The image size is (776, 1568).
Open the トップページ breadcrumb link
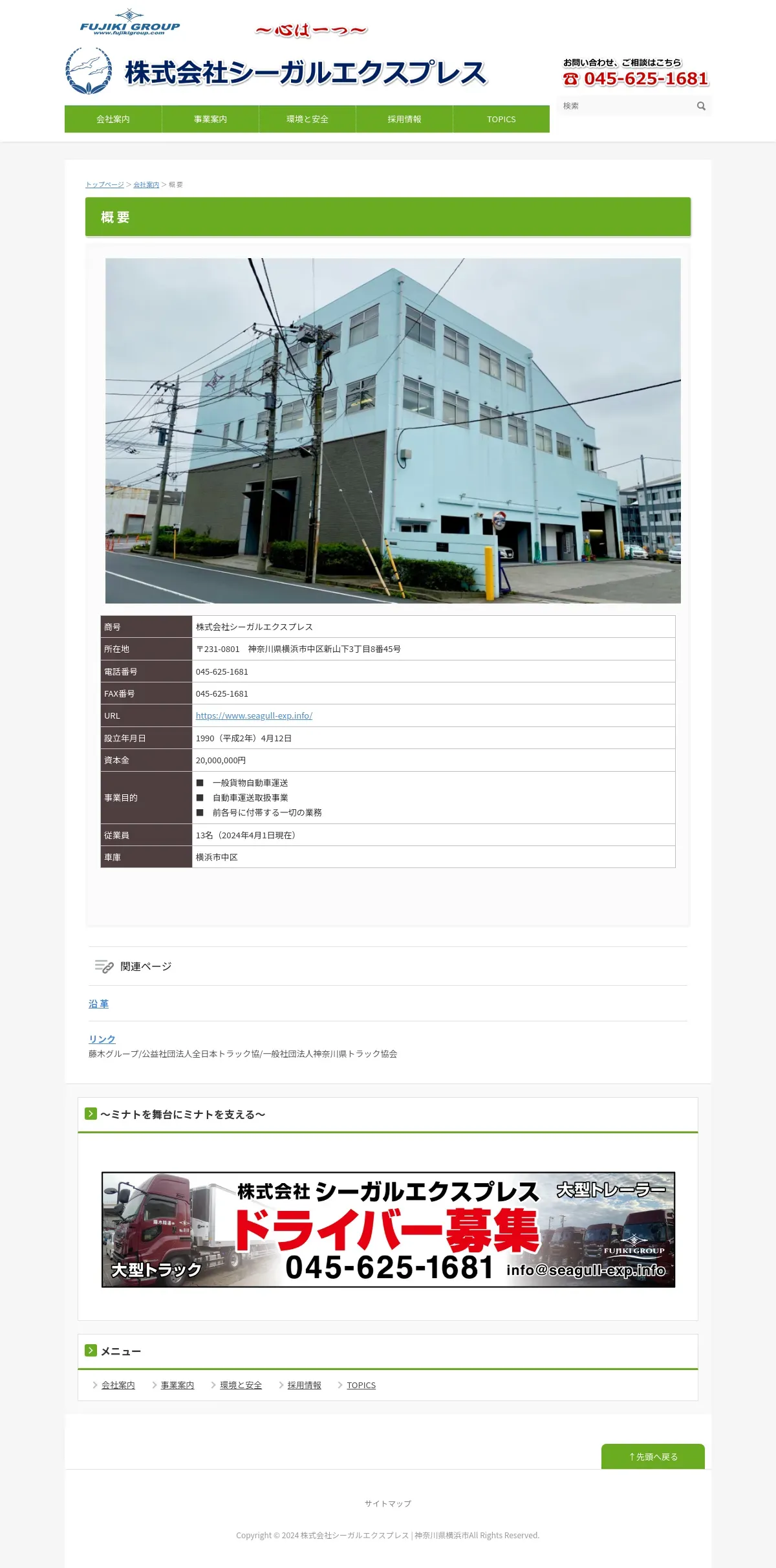click(x=105, y=185)
